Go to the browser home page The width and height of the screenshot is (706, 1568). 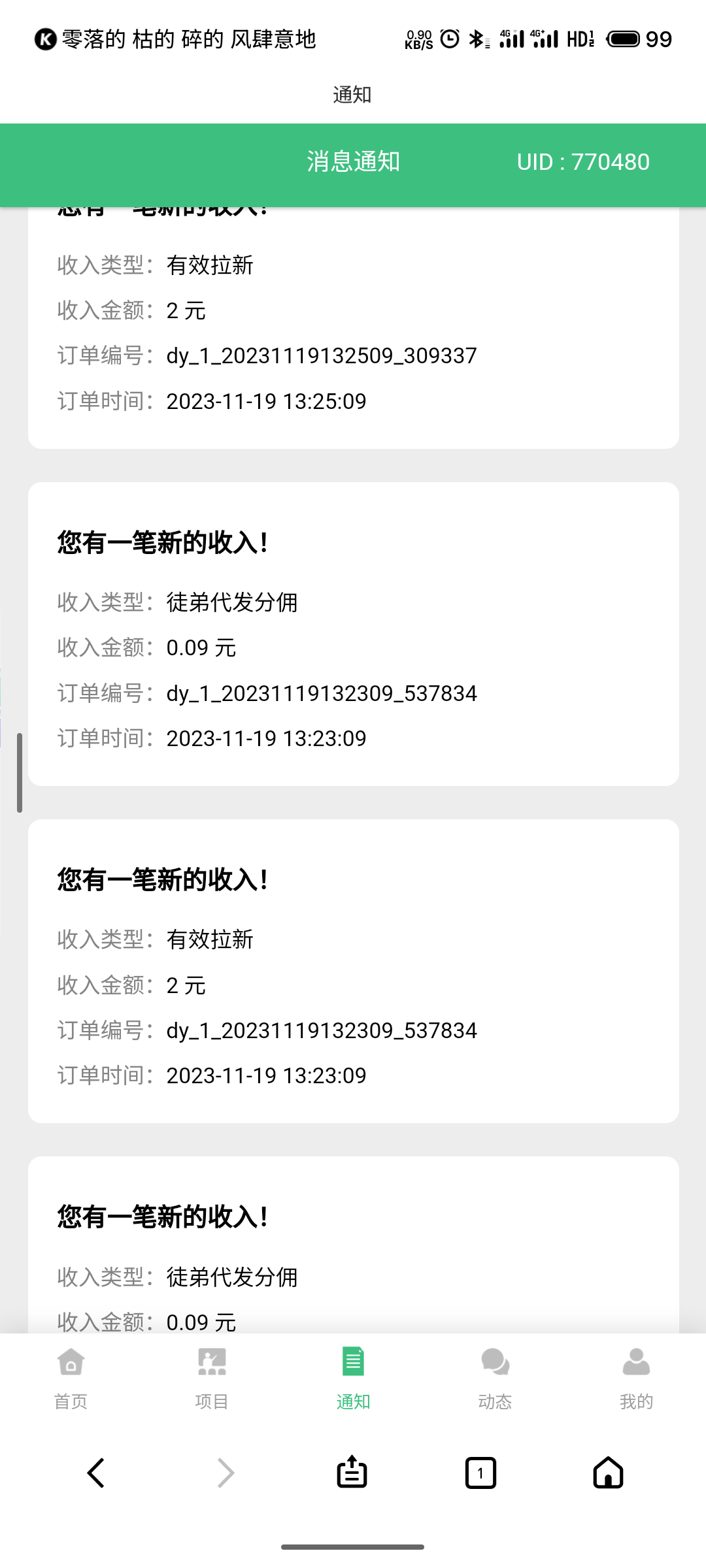coord(608,1473)
